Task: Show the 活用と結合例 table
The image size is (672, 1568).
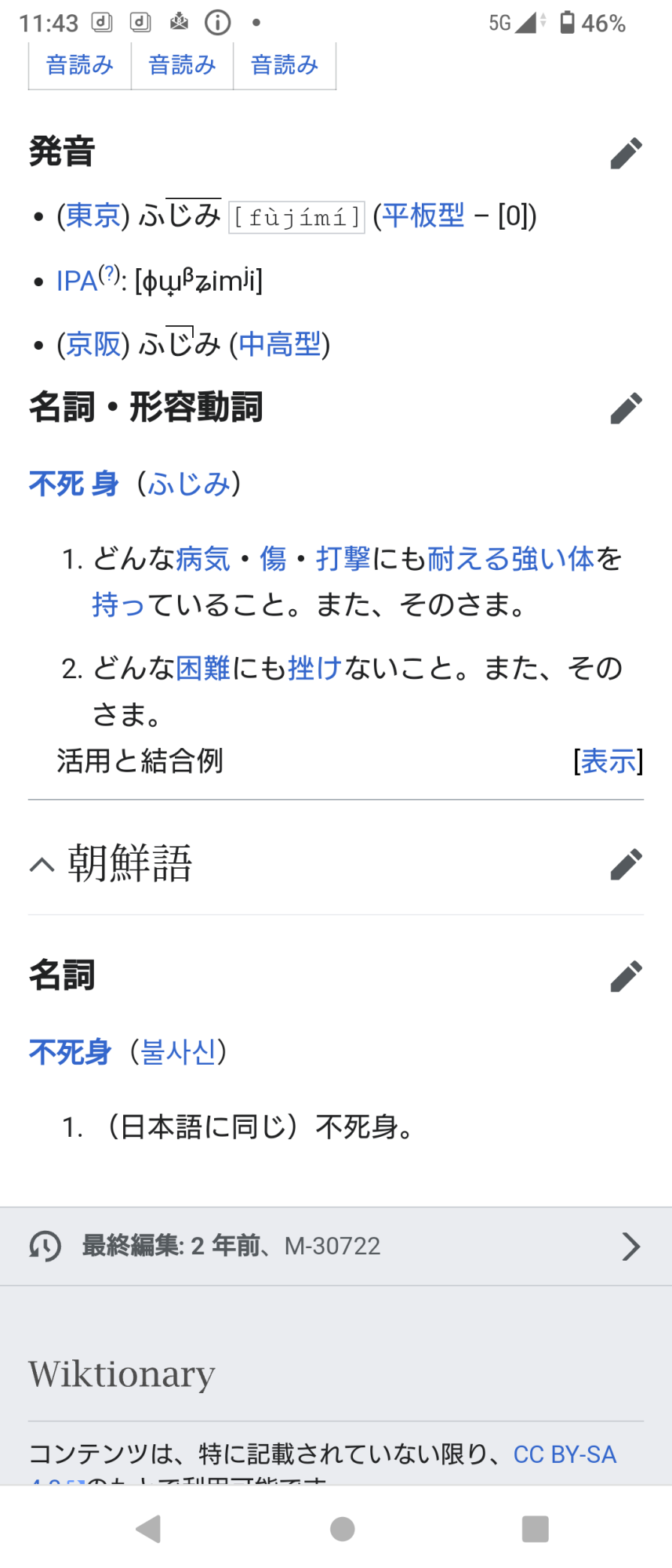Action: click(x=608, y=761)
